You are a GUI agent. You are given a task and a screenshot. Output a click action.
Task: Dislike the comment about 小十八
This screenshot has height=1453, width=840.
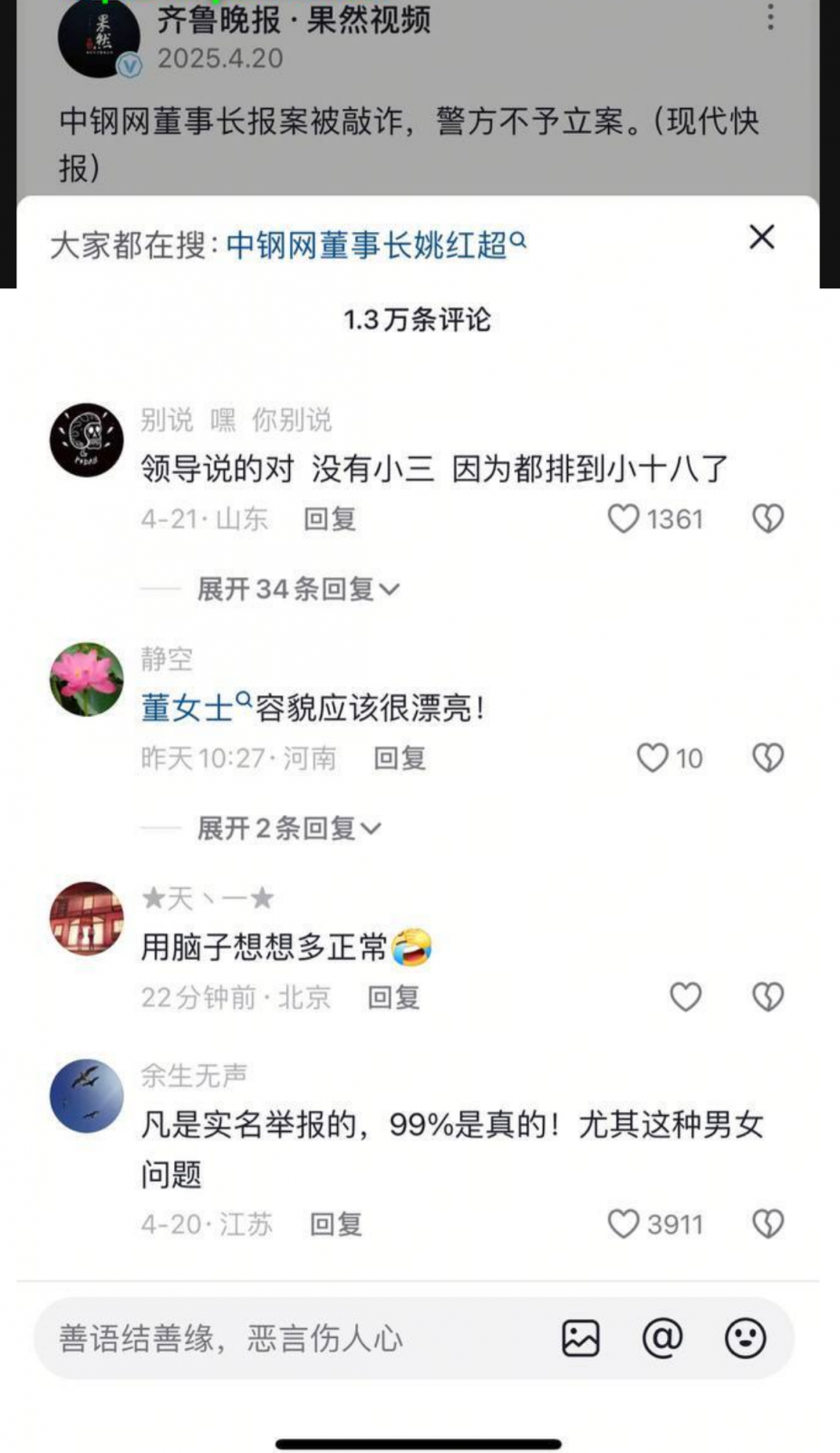click(768, 518)
